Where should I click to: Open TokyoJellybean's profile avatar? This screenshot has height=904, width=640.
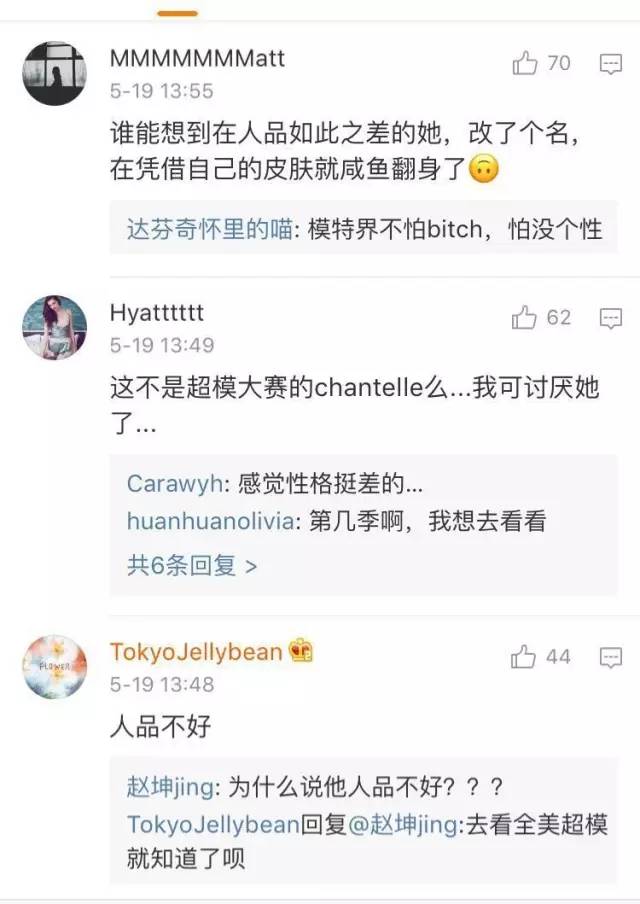click(54, 667)
